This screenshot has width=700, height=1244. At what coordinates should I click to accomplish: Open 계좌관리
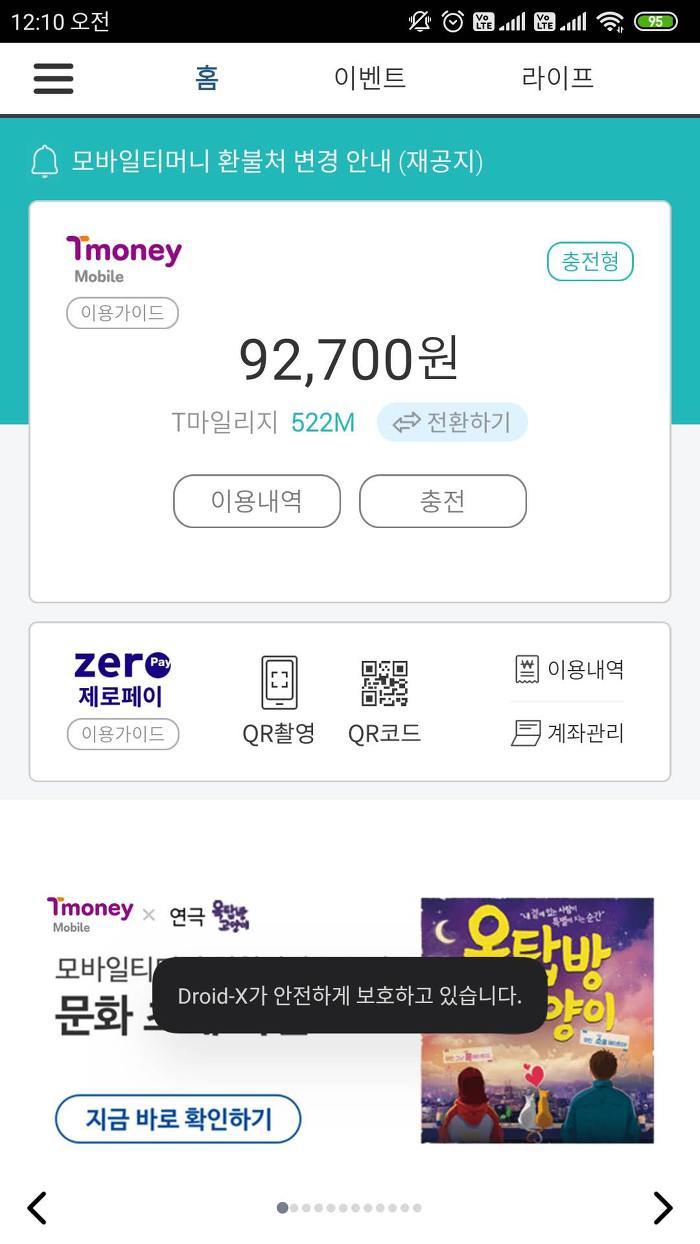pyautogui.click(x=567, y=733)
